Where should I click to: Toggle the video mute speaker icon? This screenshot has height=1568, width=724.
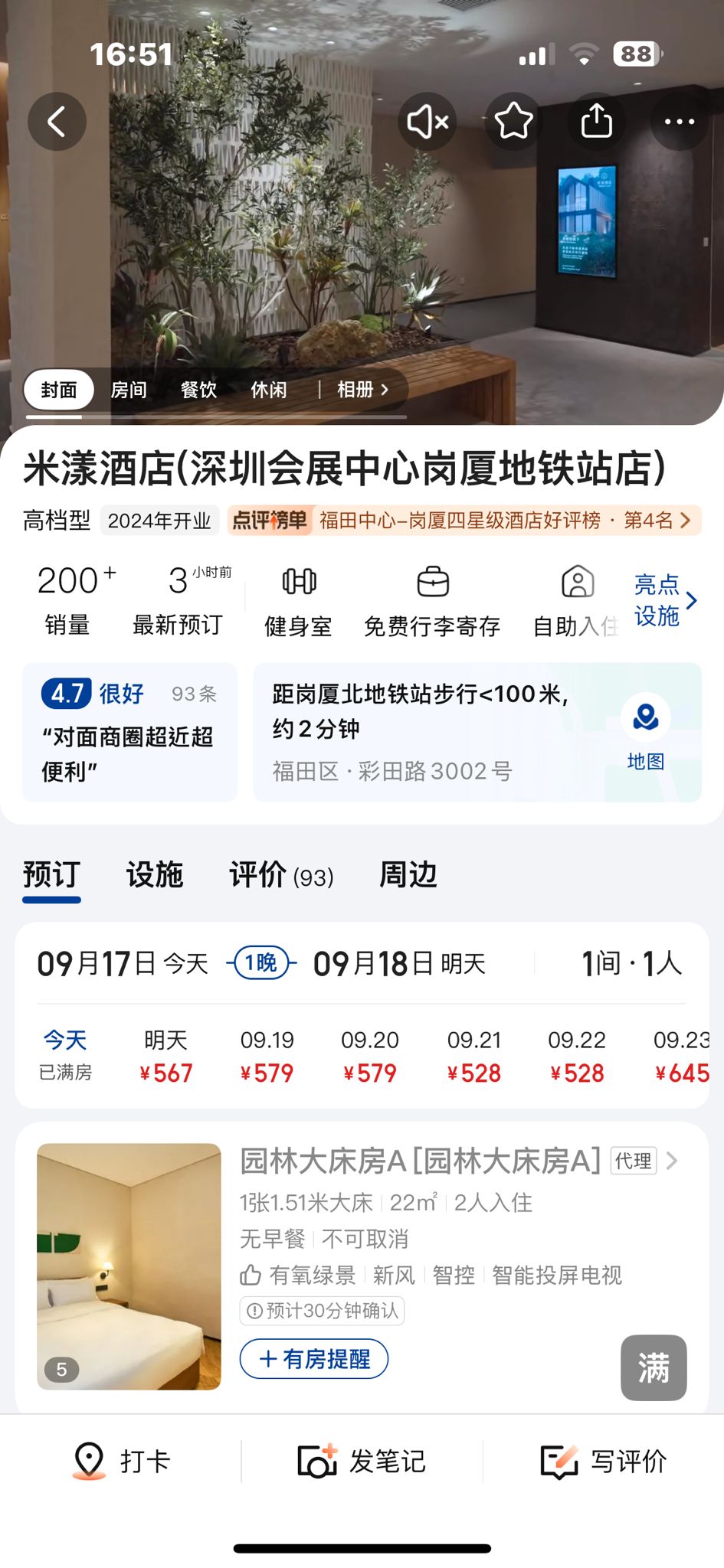coord(427,122)
